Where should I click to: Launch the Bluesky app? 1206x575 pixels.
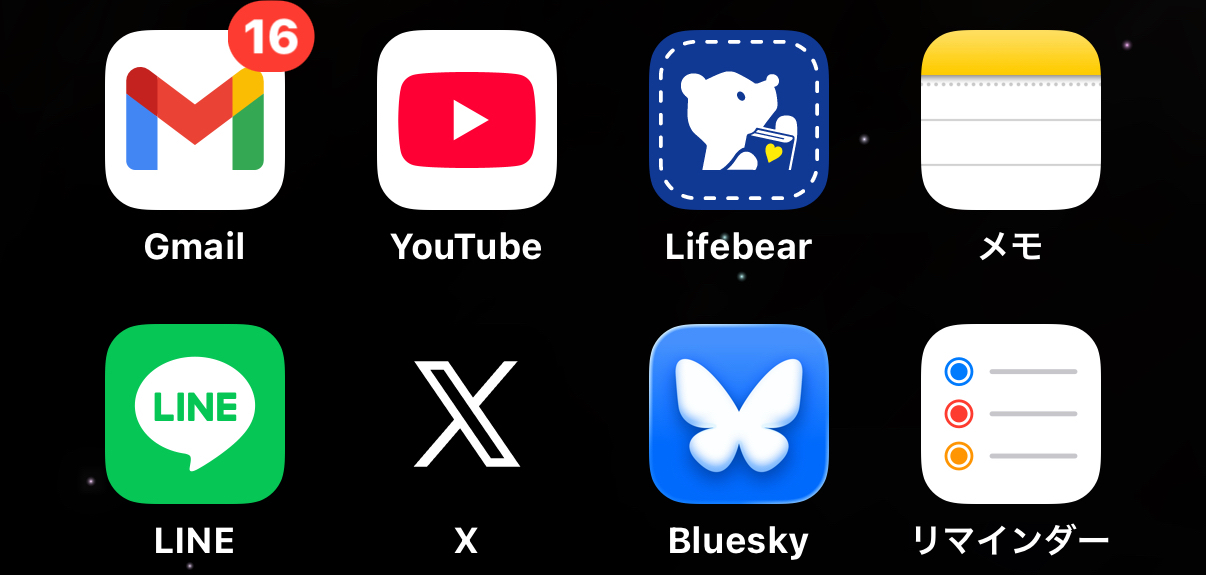[x=739, y=413]
